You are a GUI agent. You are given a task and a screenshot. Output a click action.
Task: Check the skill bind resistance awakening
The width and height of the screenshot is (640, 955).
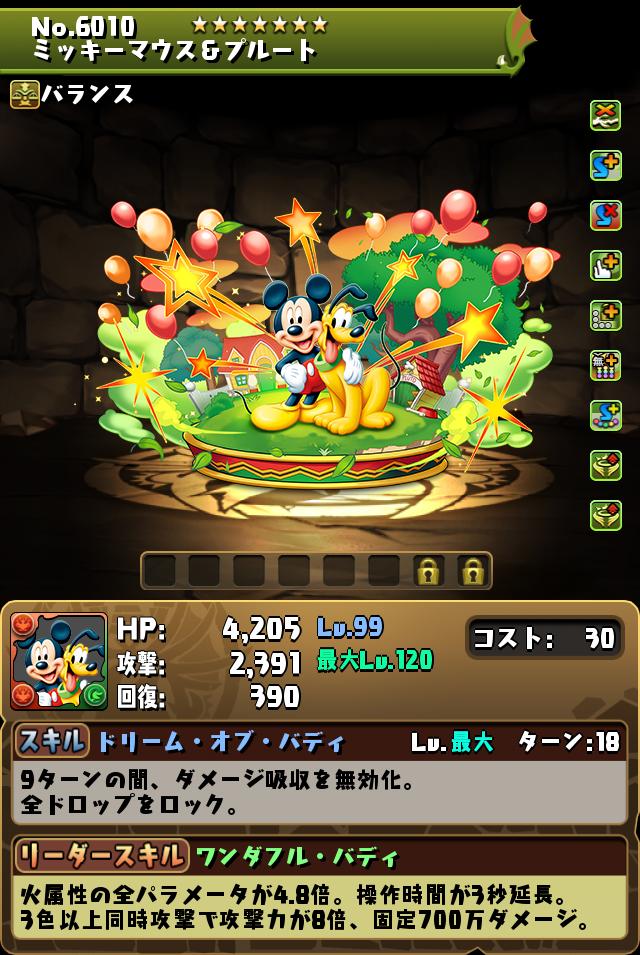pyautogui.click(x=606, y=215)
